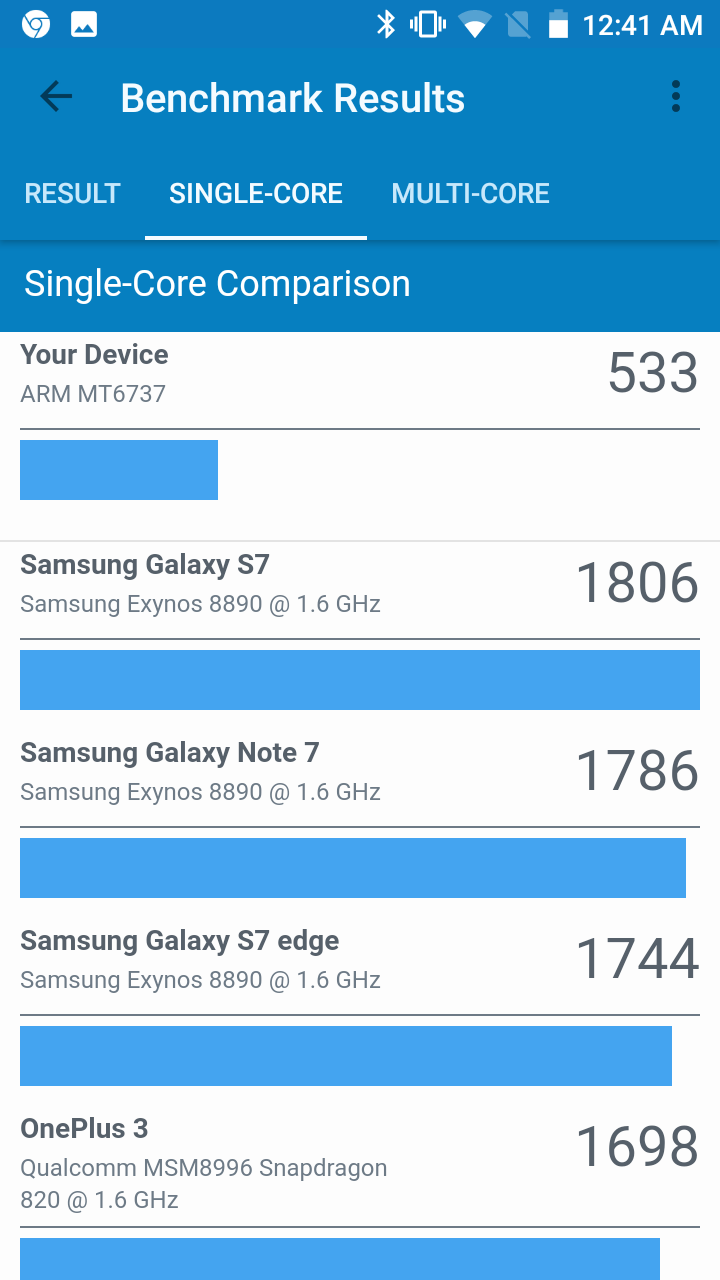The image size is (720, 1280).
Task: Go back using the arrow icon
Action: tap(56, 97)
